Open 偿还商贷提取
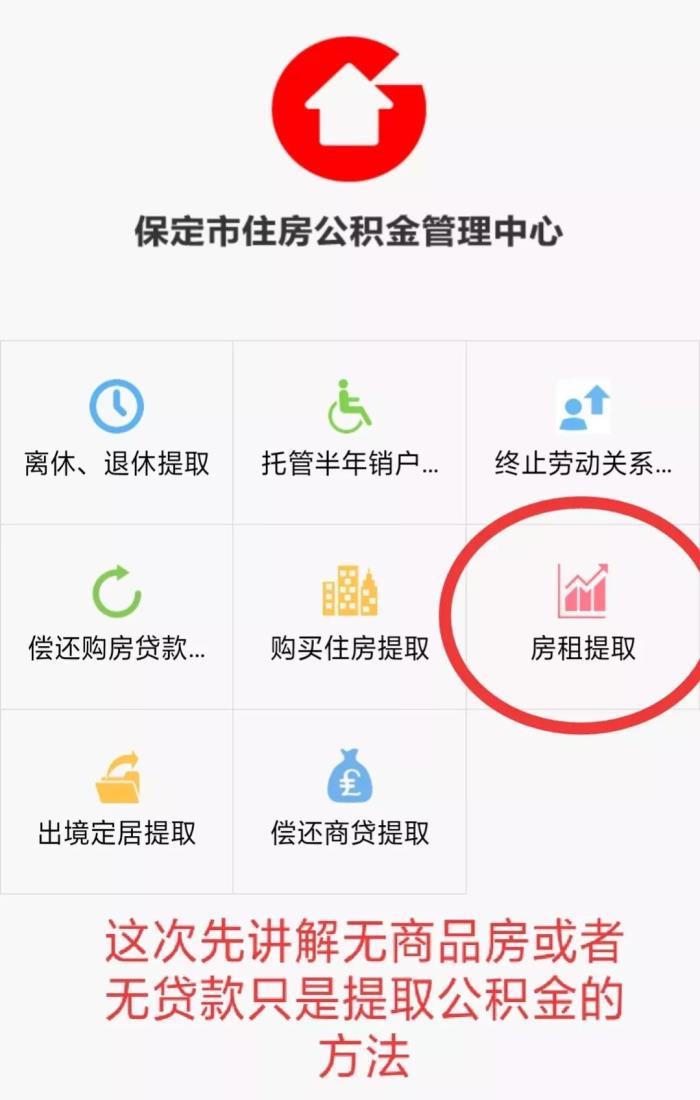The height and width of the screenshot is (1100, 700). click(349, 801)
